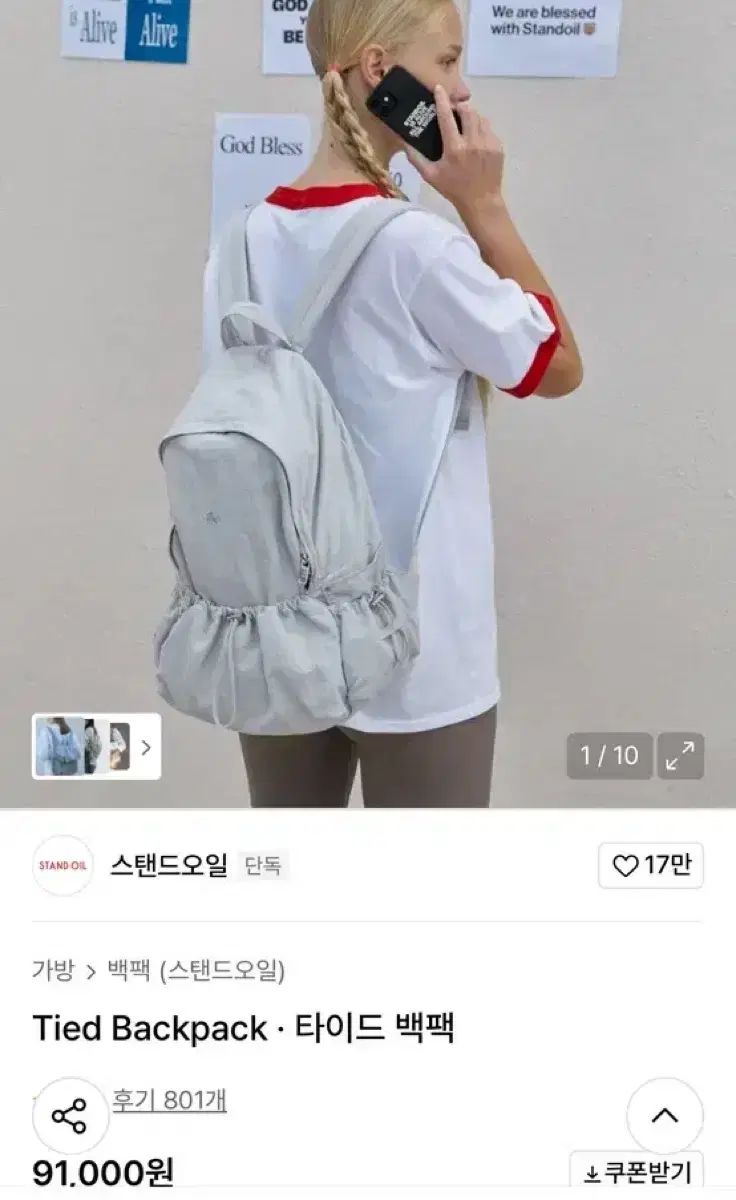Download the coupon with 쿠폰받기
The height and width of the screenshot is (1200, 736).
pyautogui.click(x=637, y=1172)
